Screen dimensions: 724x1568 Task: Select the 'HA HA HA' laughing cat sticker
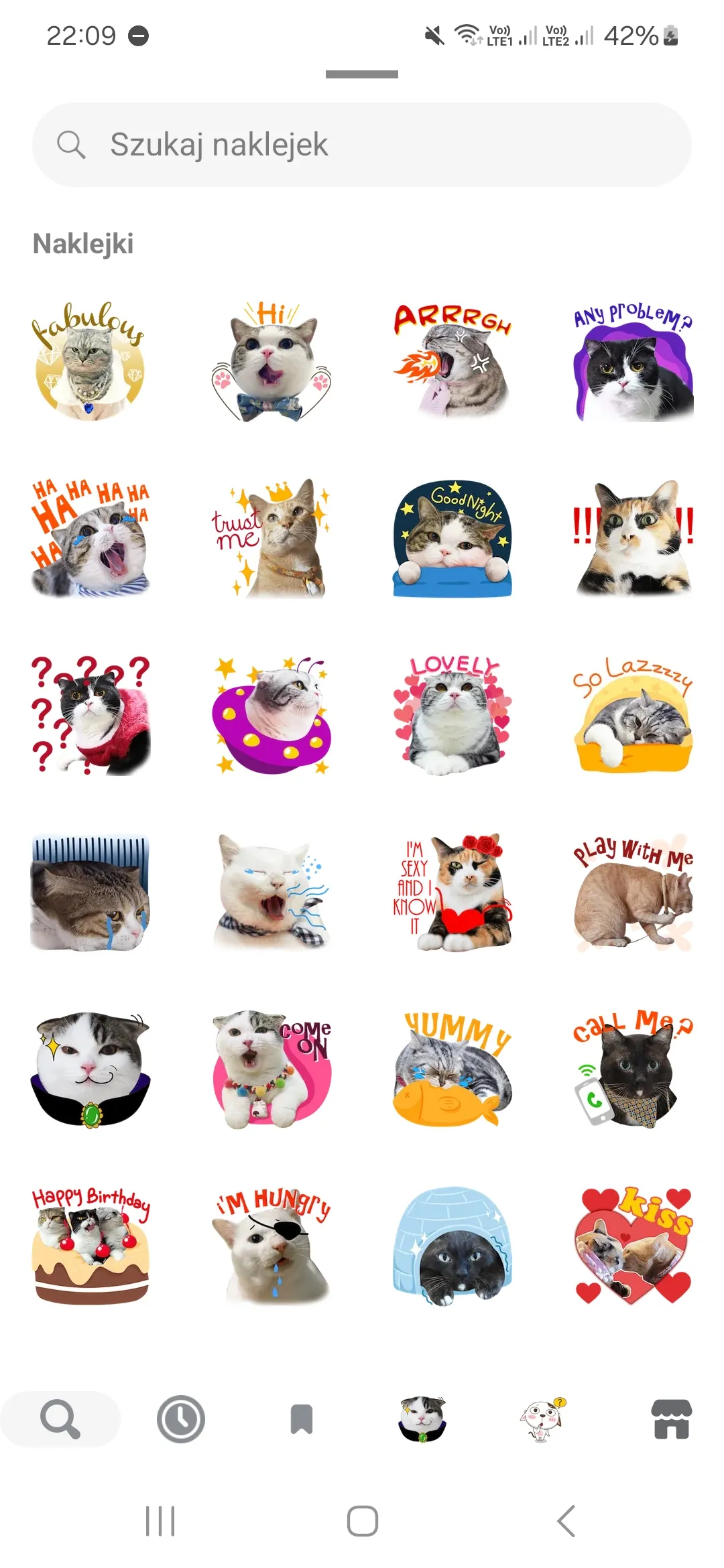tap(90, 538)
